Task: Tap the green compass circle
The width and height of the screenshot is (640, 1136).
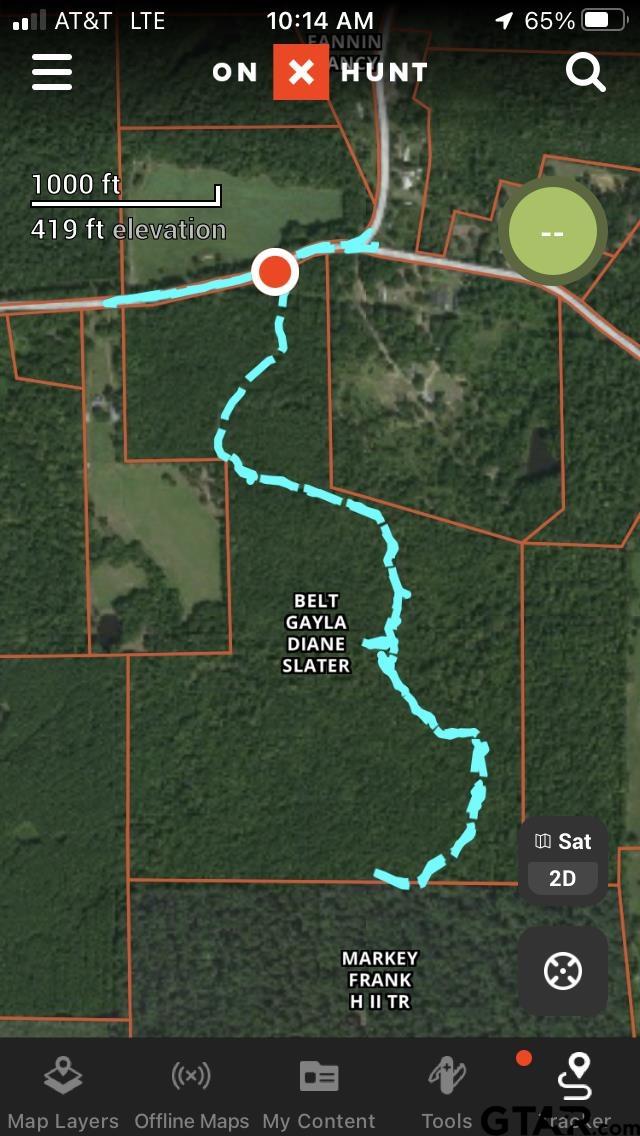Action: point(552,232)
